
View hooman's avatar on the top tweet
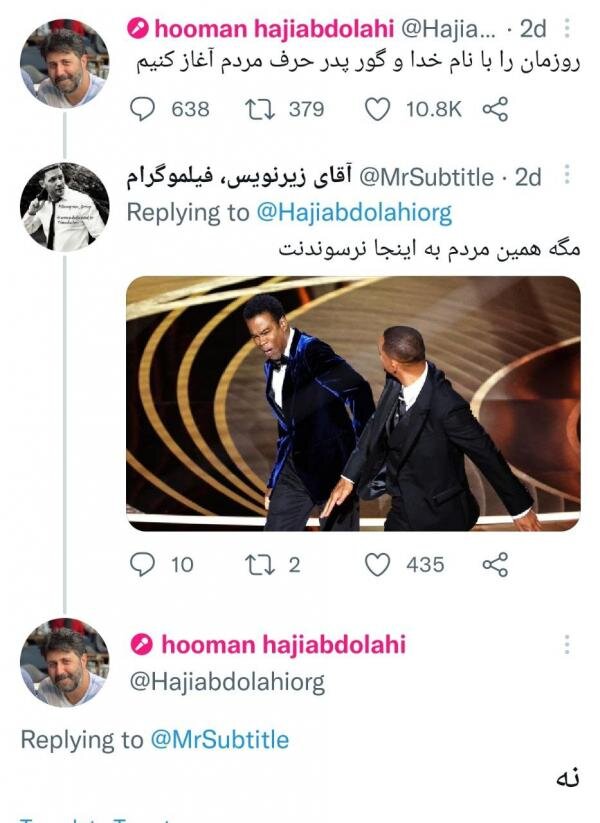pos(64,62)
